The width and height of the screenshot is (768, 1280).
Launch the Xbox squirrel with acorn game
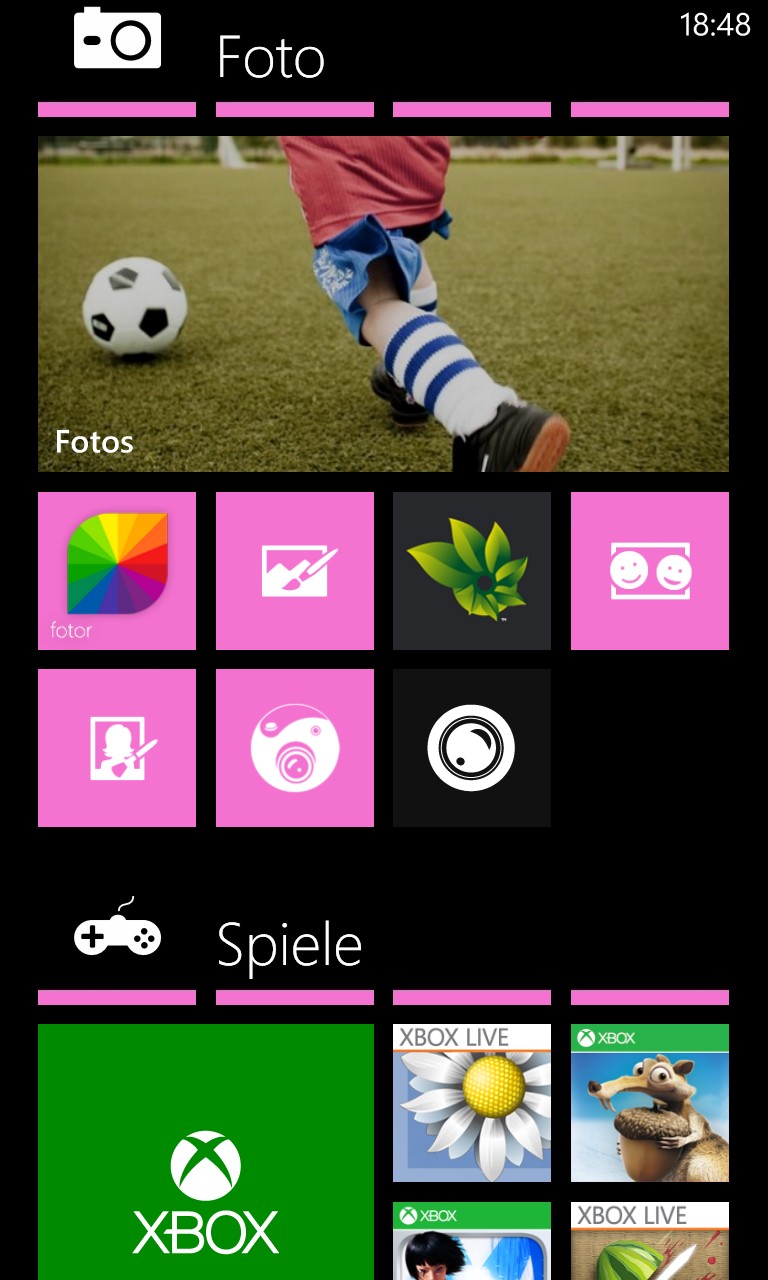[650, 1103]
